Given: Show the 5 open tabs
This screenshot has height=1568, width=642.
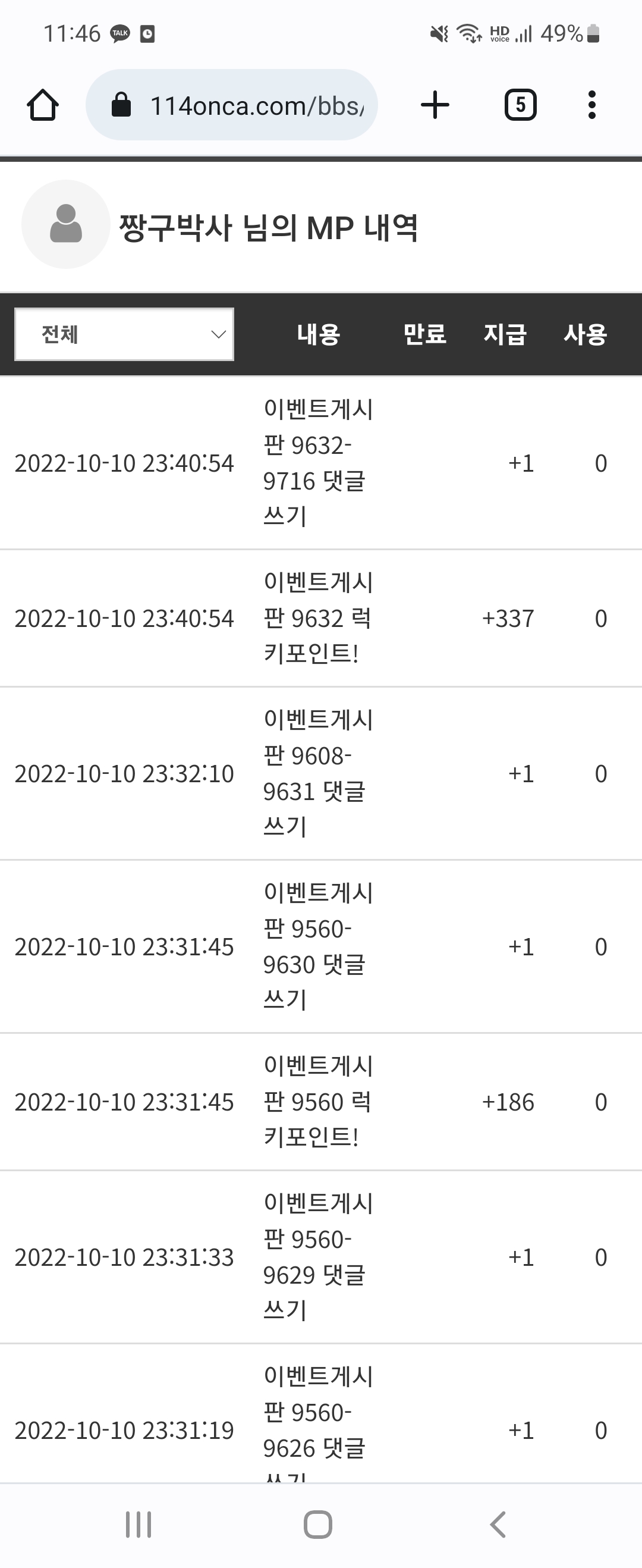Looking at the screenshot, I should 520,105.
